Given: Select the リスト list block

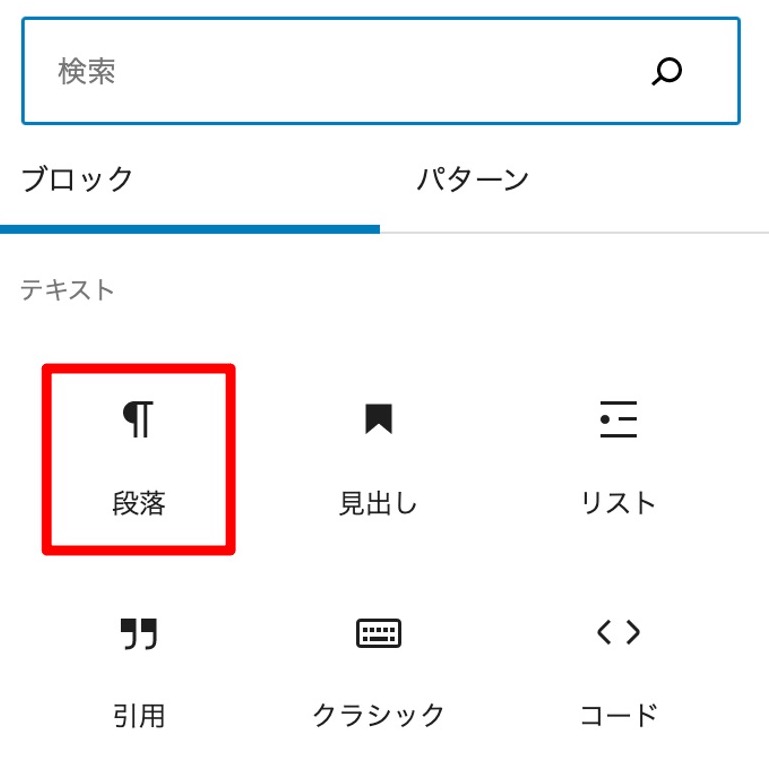Looking at the screenshot, I should coord(618,458).
